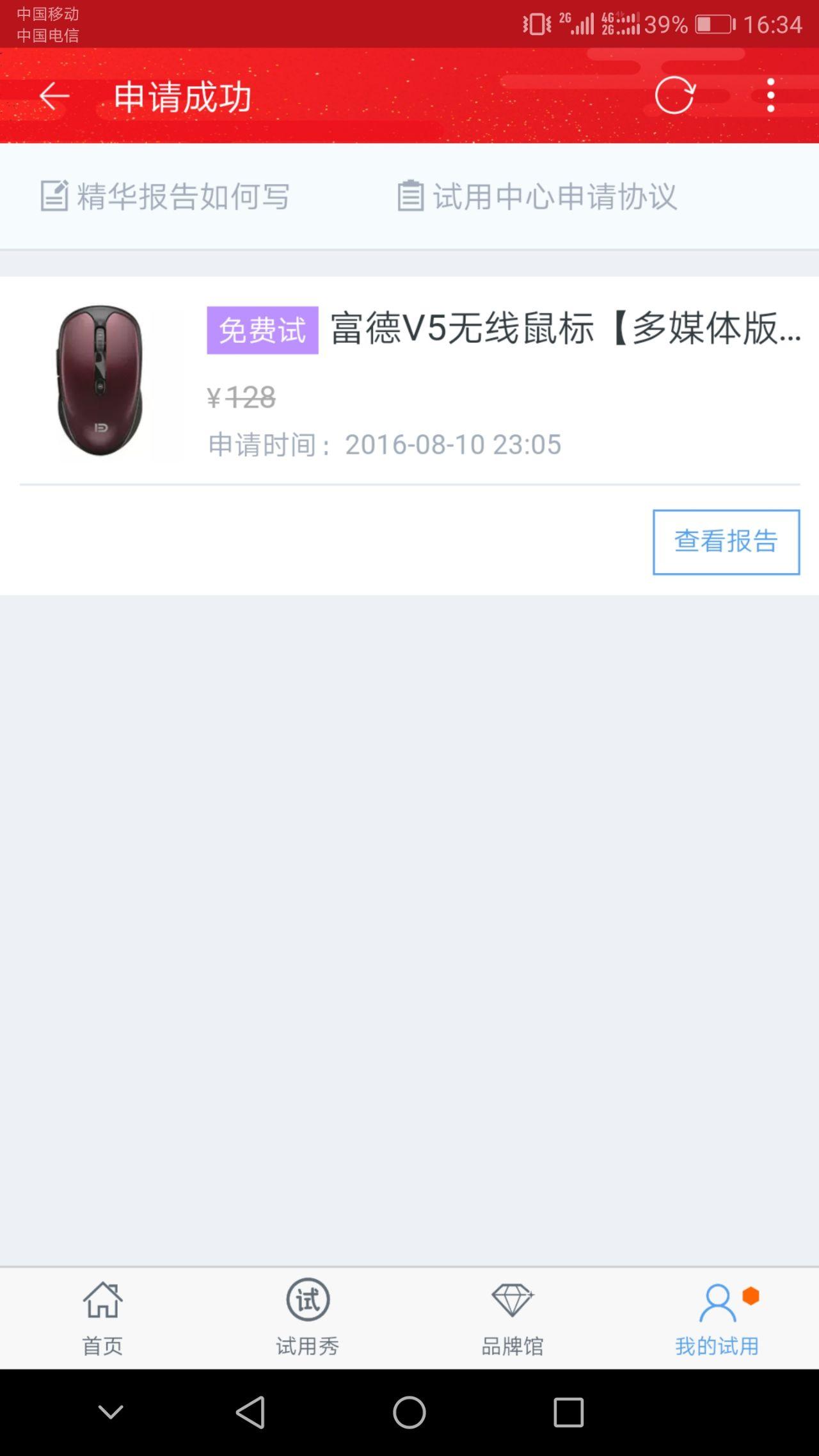819x1456 pixels.
Task: View 试用中心申请协议 agreement
Action: (537, 196)
